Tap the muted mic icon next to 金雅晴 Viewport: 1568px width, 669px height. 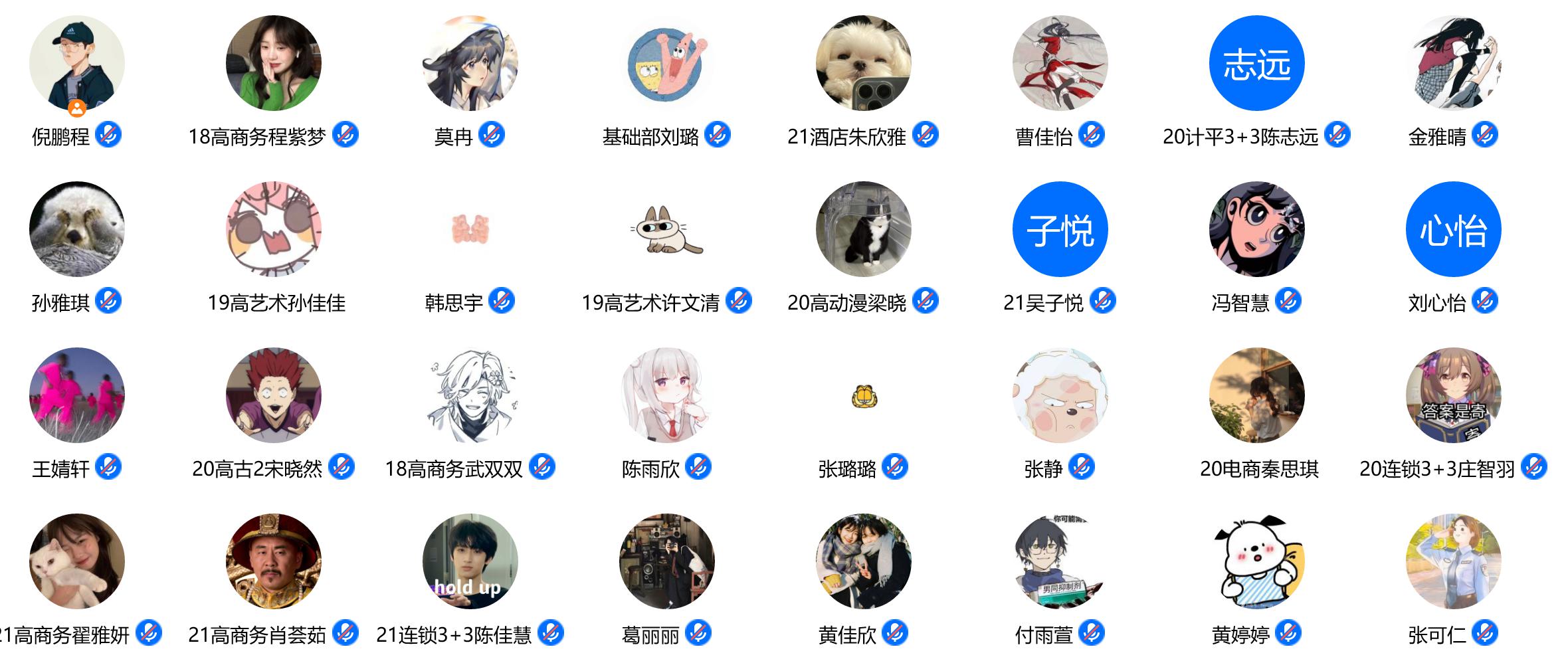coord(1485,136)
